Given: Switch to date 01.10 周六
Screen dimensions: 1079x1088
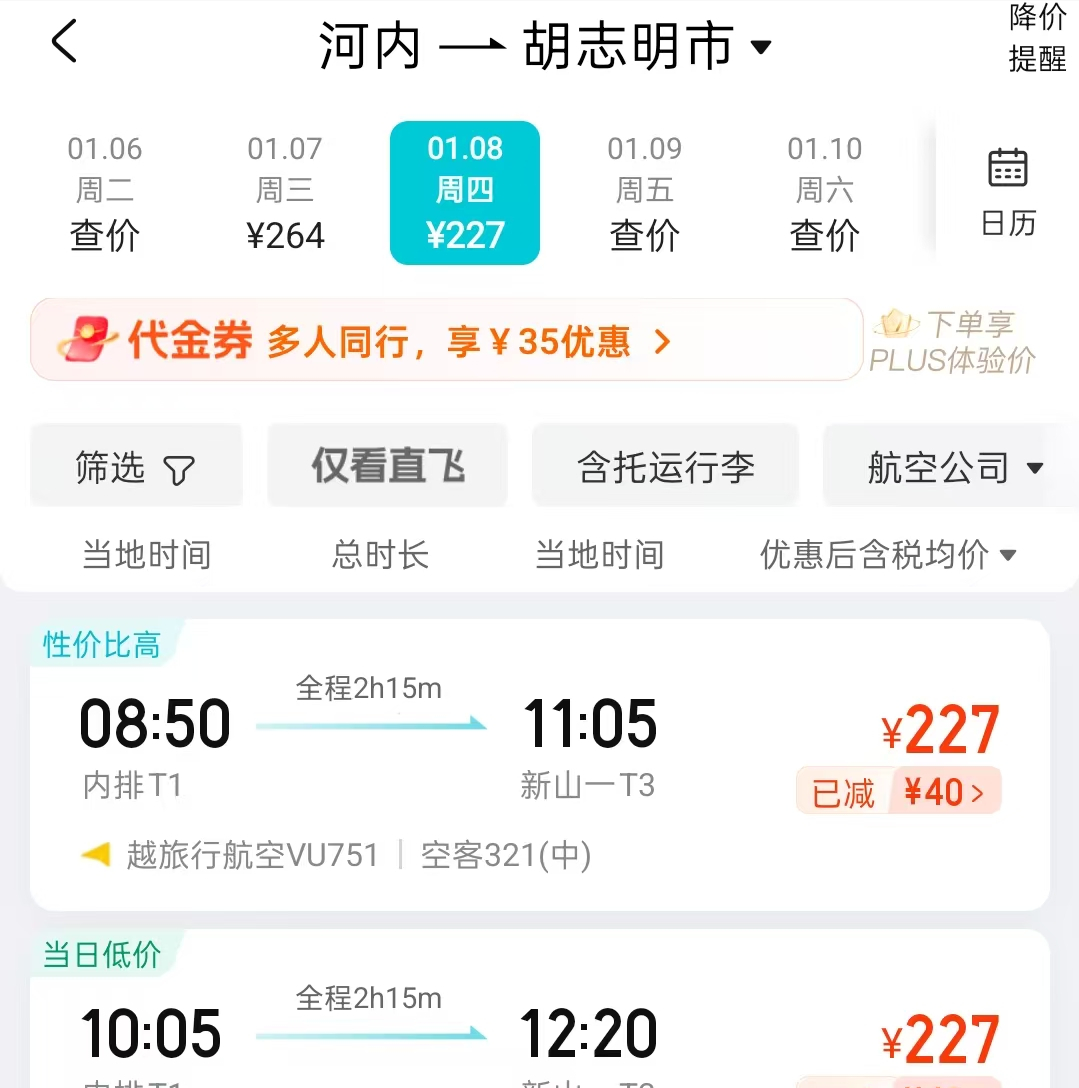Looking at the screenshot, I should (825, 193).
